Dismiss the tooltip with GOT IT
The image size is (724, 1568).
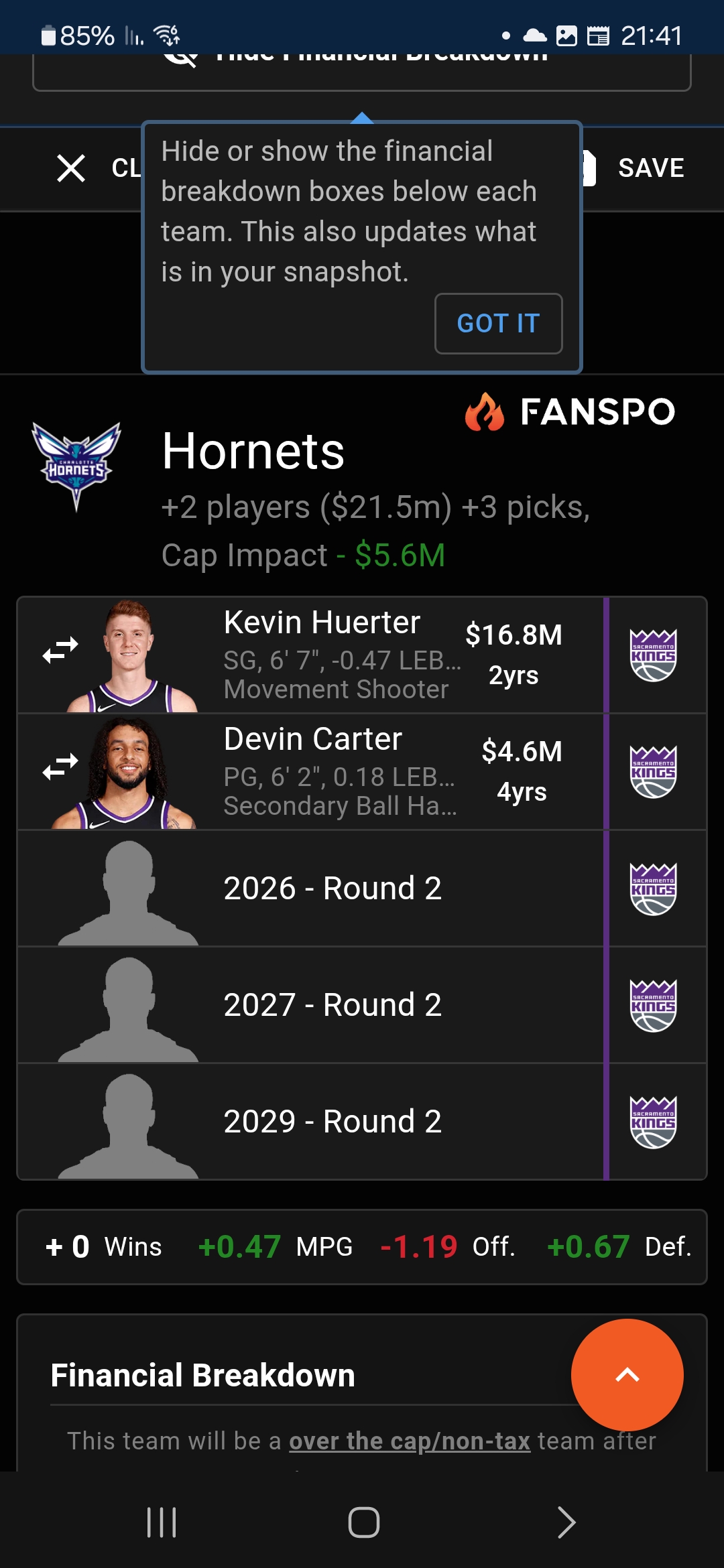pyautogui.click(x=498, y=324)
